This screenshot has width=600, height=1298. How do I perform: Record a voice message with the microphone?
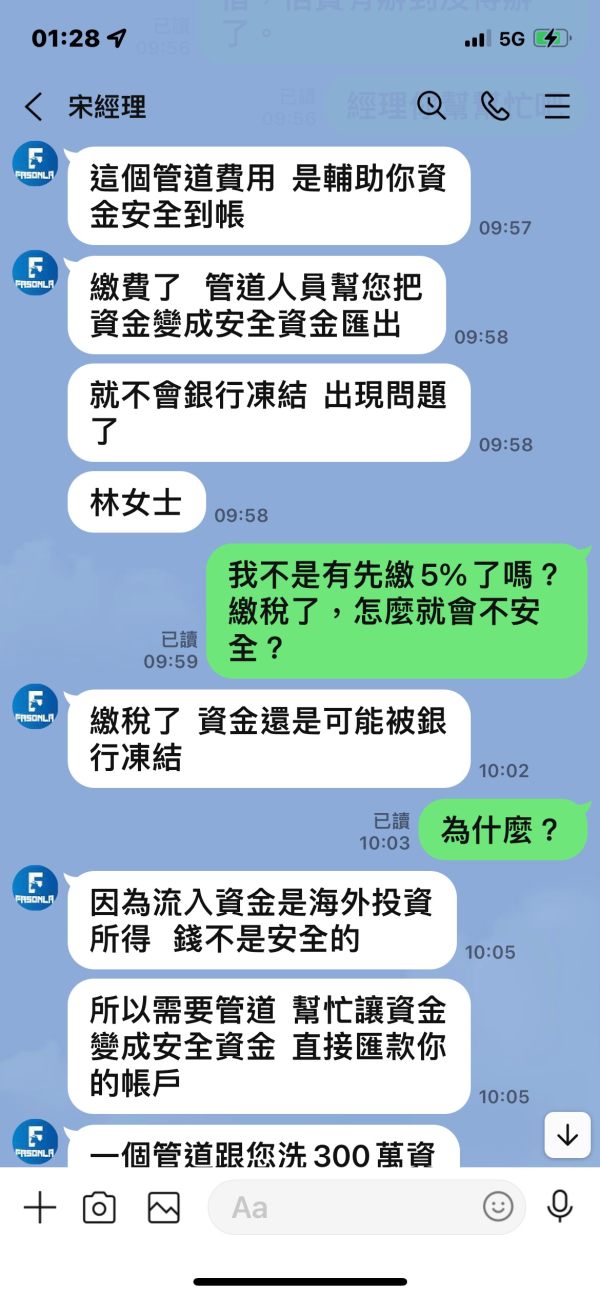tap(560, 1207)
